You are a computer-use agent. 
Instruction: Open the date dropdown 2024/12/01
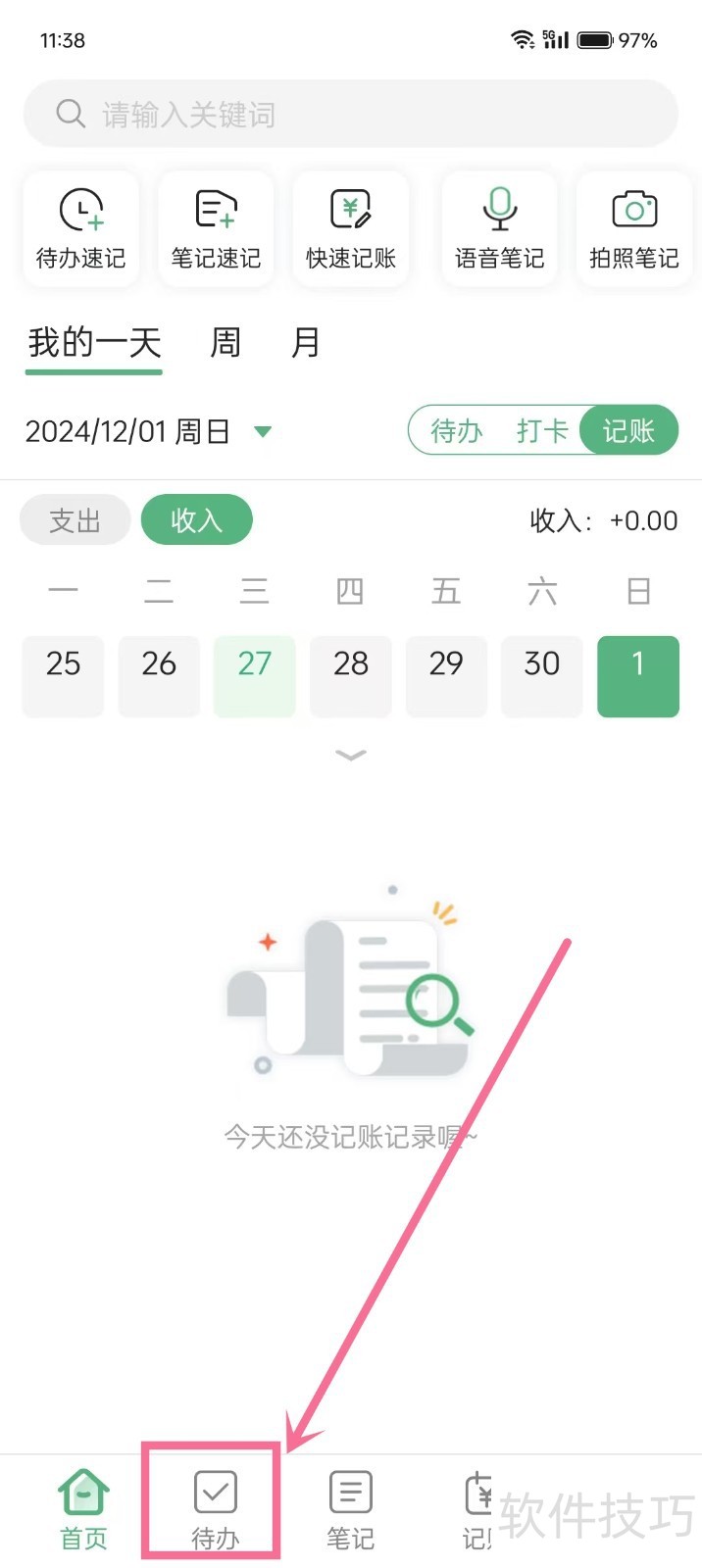(262, 431)
